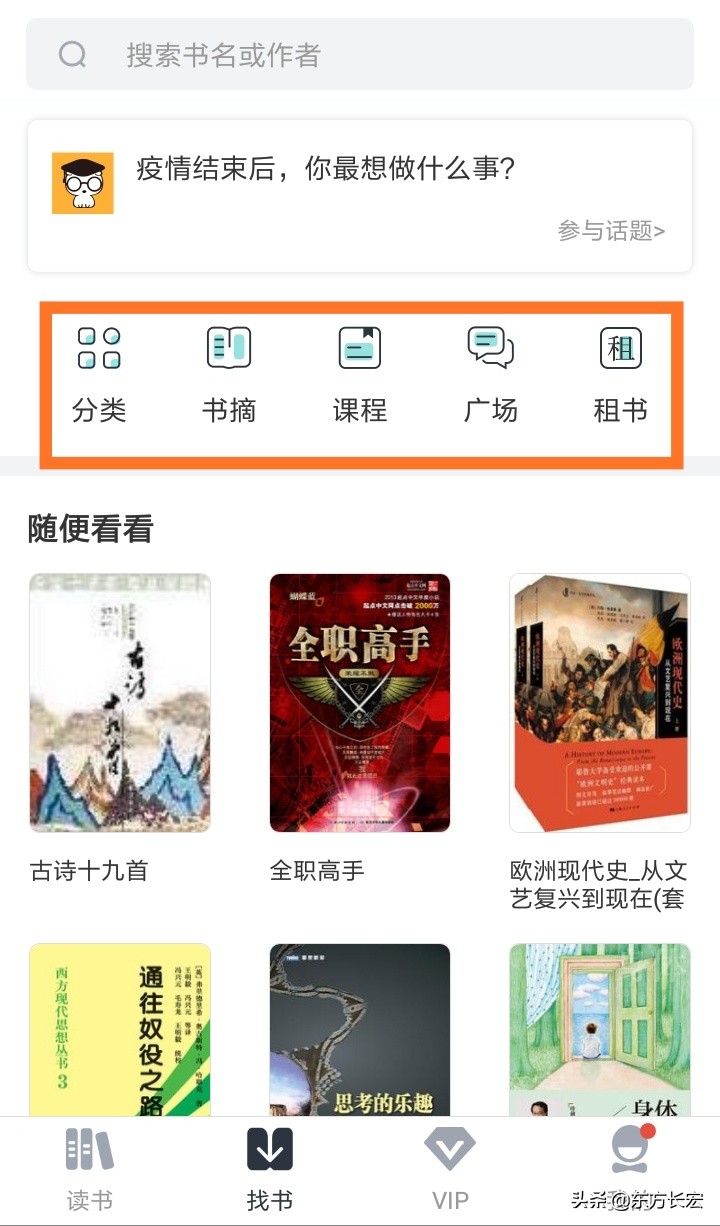Open the 欧洲现代史 book set
The image size is (720, 1226).
pos(600,702)
